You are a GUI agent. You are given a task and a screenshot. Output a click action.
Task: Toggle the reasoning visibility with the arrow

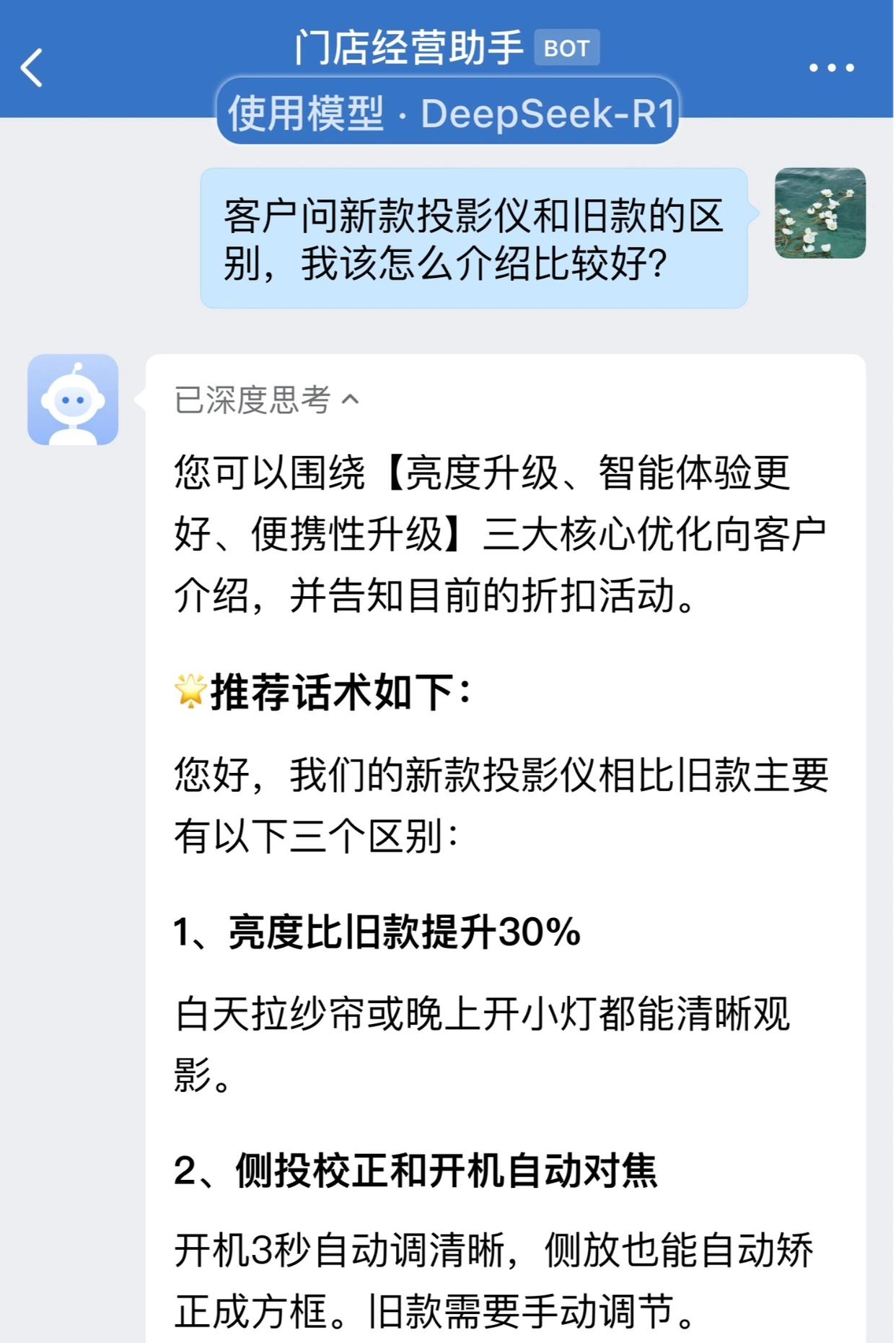point(351,397)
